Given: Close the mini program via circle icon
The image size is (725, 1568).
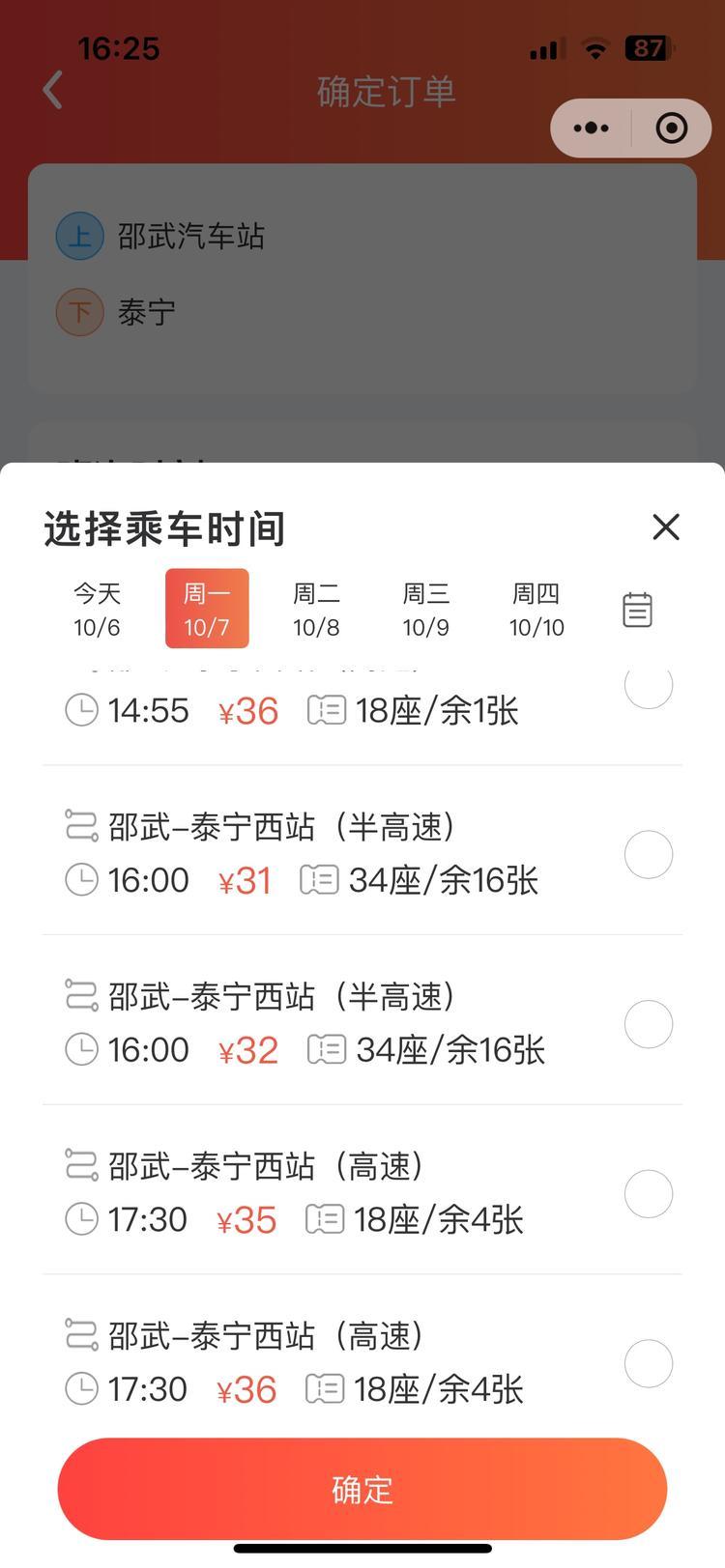Looking at the screenshot, I should click(671, 128).
